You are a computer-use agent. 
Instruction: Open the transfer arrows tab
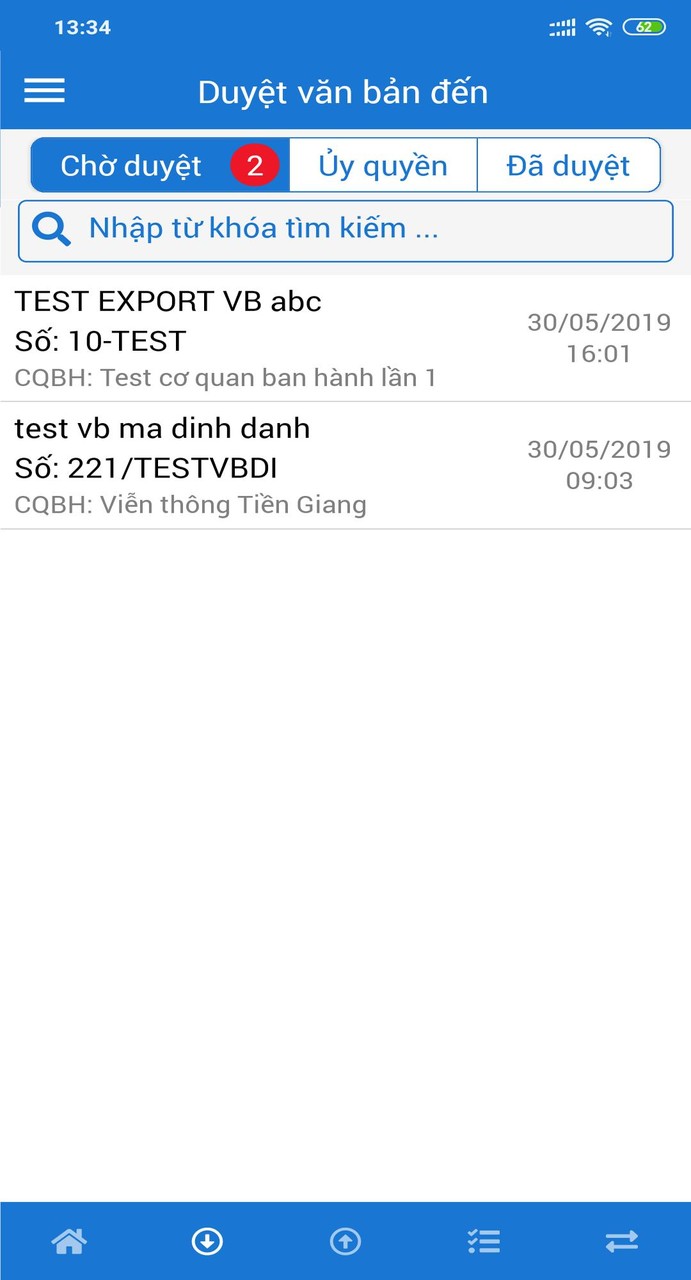[x=621, y=1242]
